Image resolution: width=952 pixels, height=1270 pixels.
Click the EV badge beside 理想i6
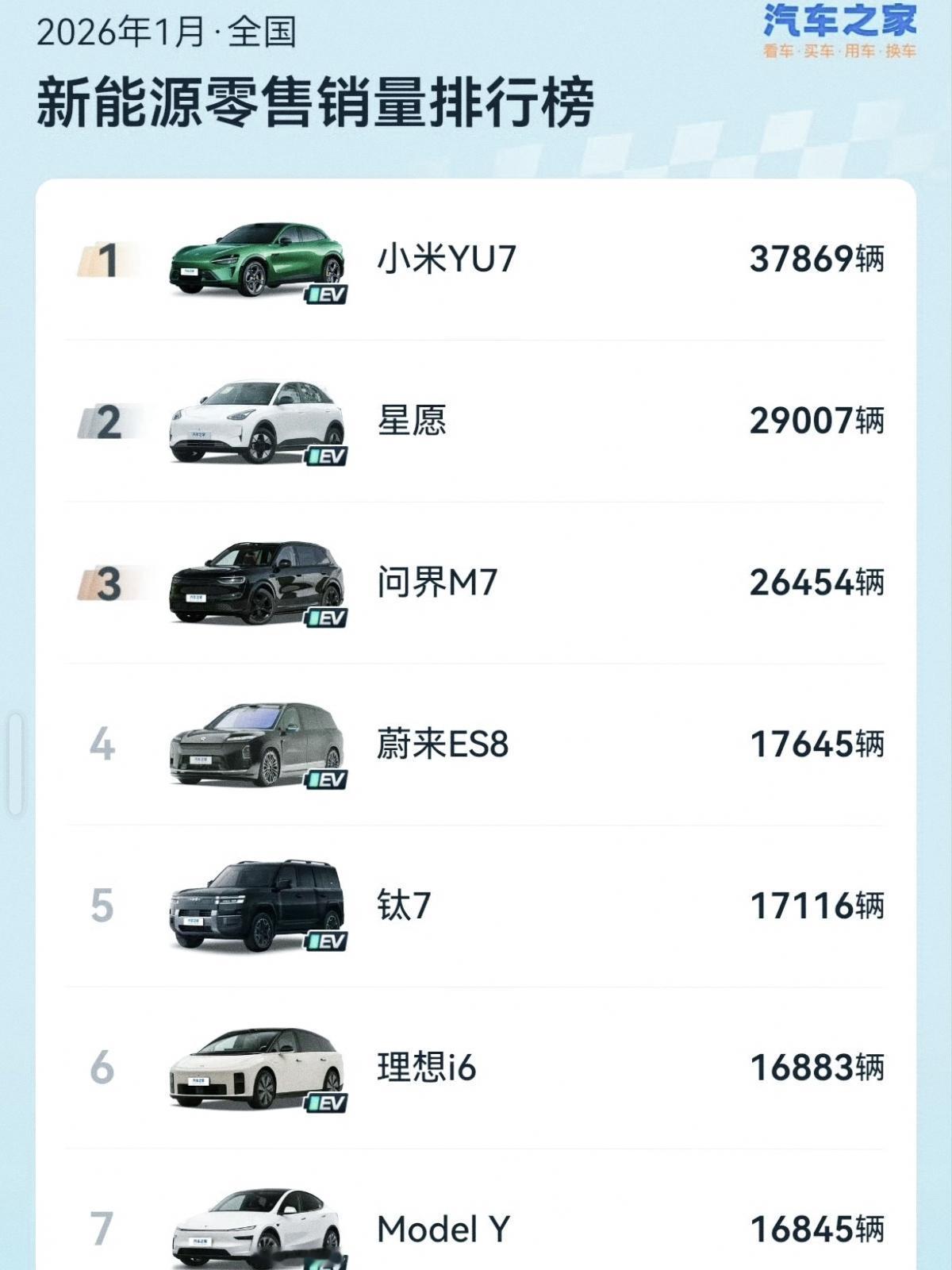pos(327,1102)
